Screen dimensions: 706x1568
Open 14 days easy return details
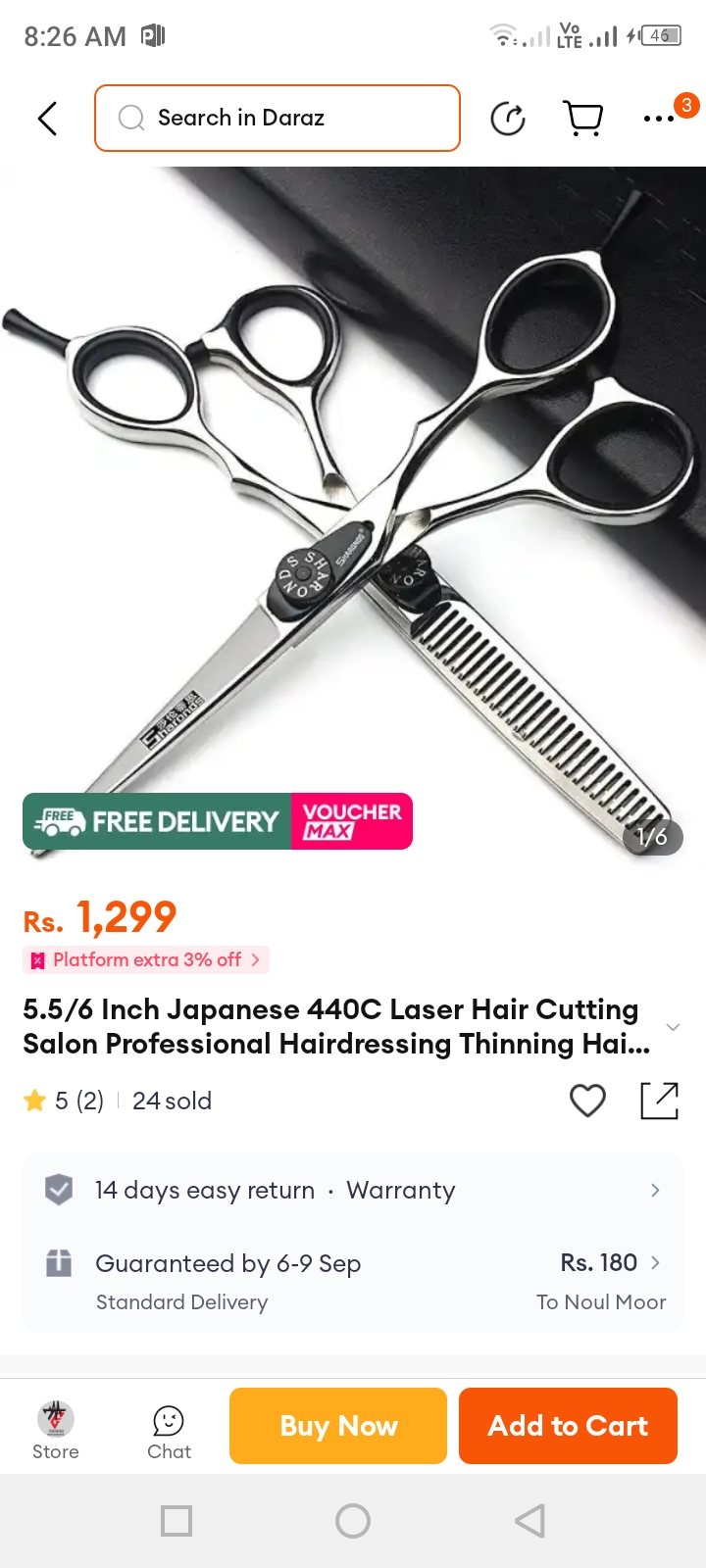click(x=353, y=1191)
